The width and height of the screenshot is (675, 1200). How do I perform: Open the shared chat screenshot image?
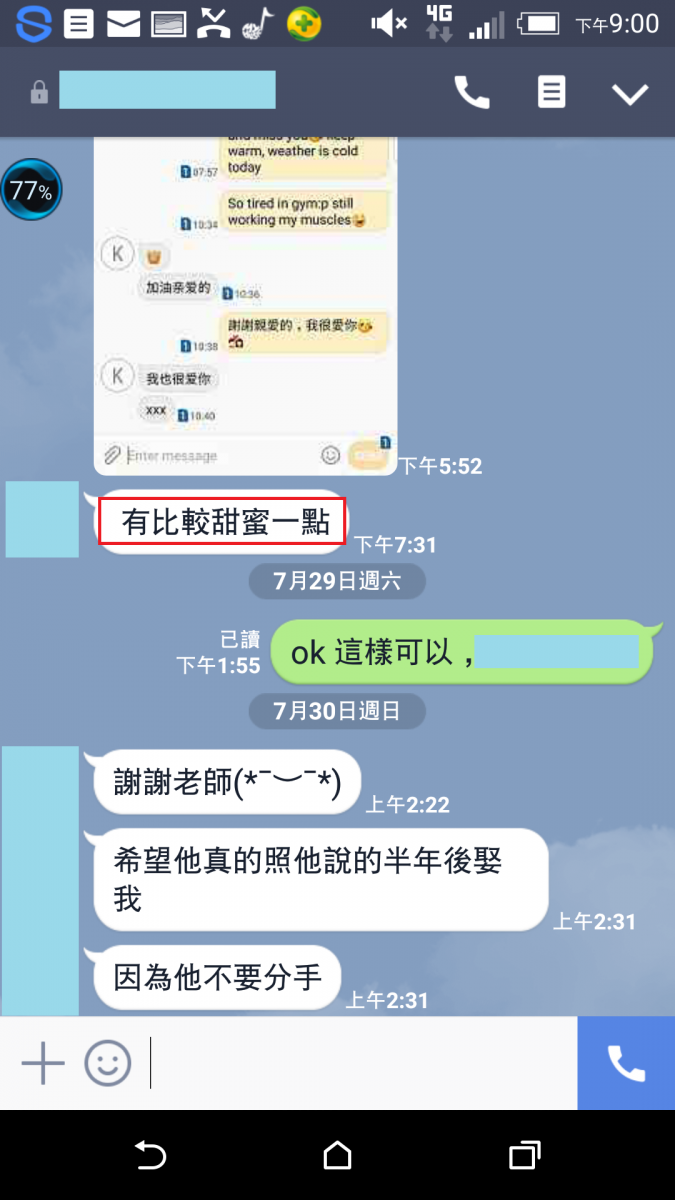[245, 300]
